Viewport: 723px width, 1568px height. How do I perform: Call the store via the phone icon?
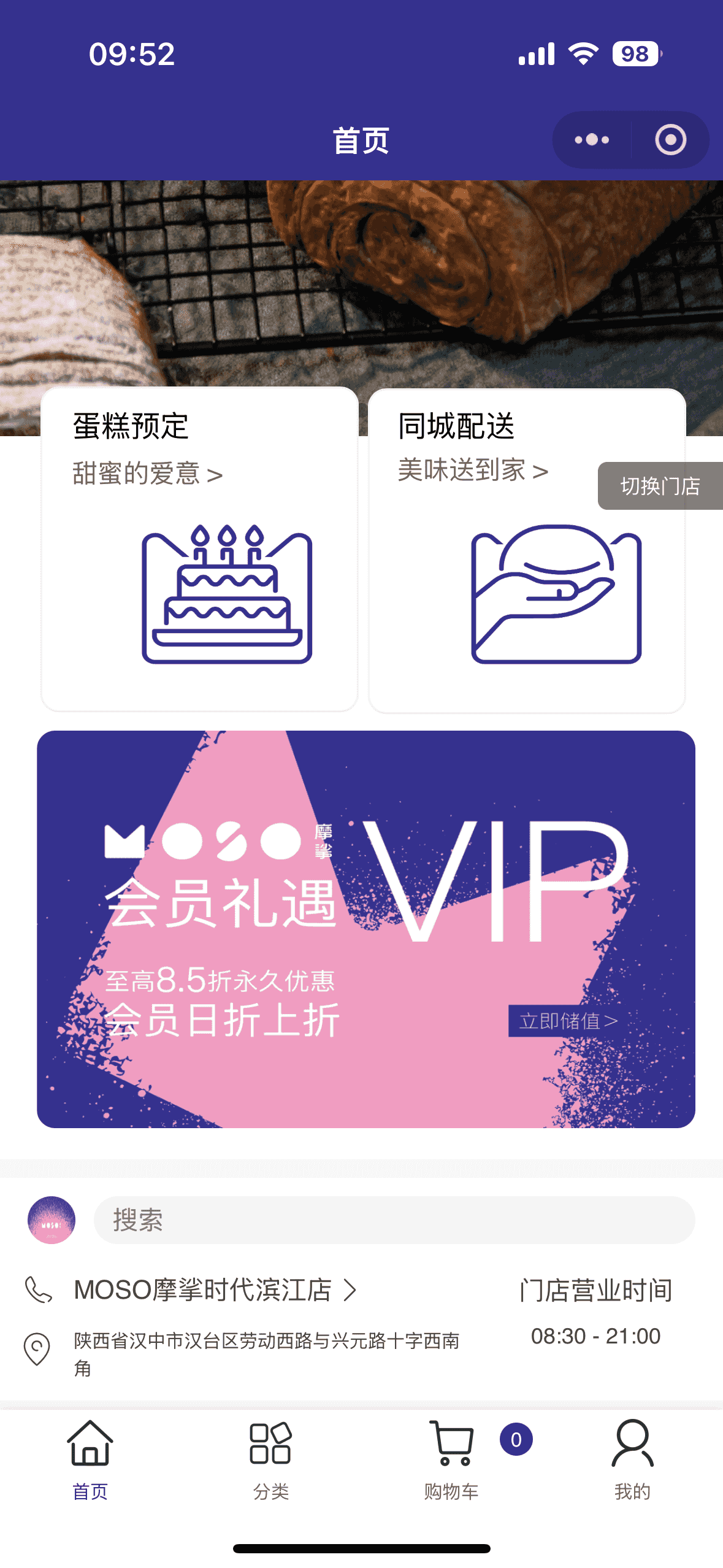(x=38, y=1289)
